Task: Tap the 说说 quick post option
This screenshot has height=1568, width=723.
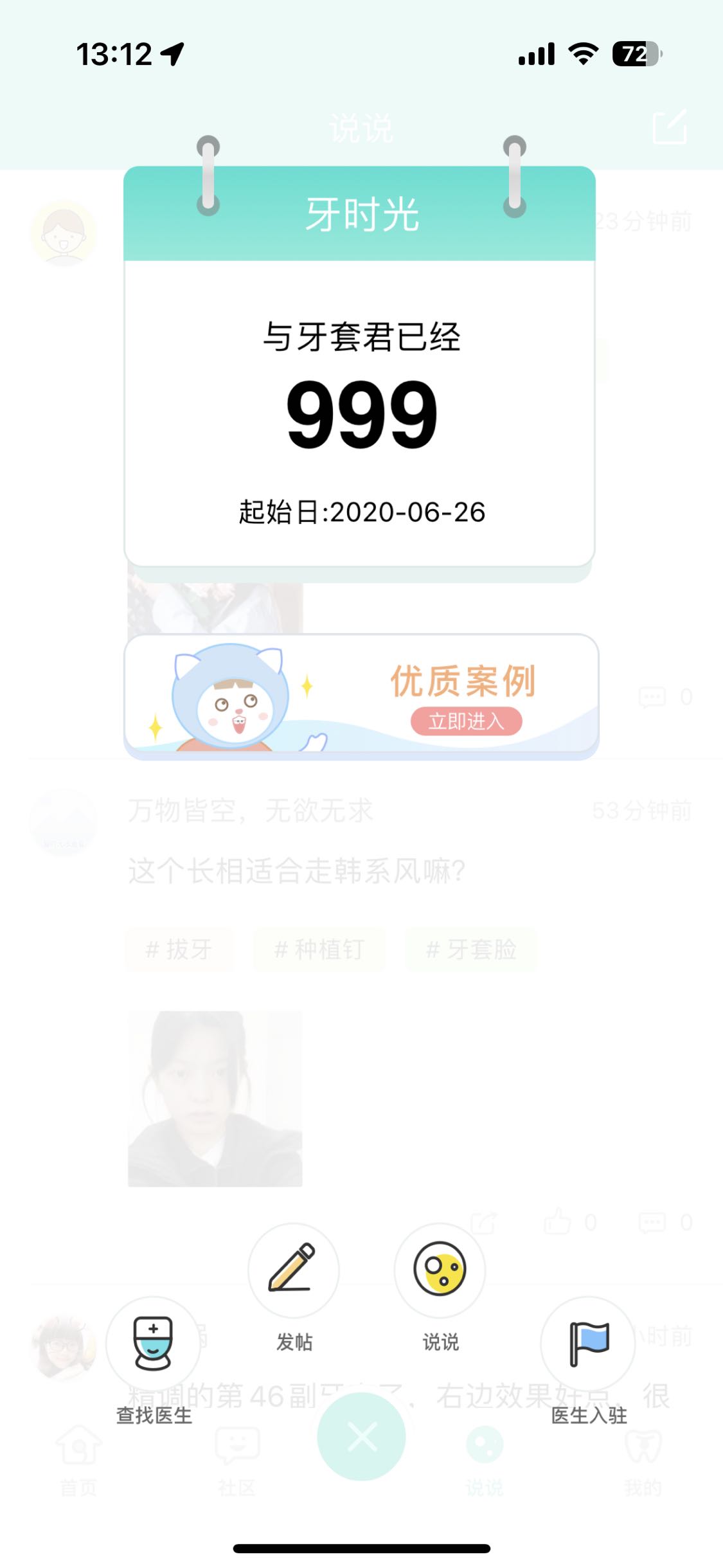Action: 440,1268
